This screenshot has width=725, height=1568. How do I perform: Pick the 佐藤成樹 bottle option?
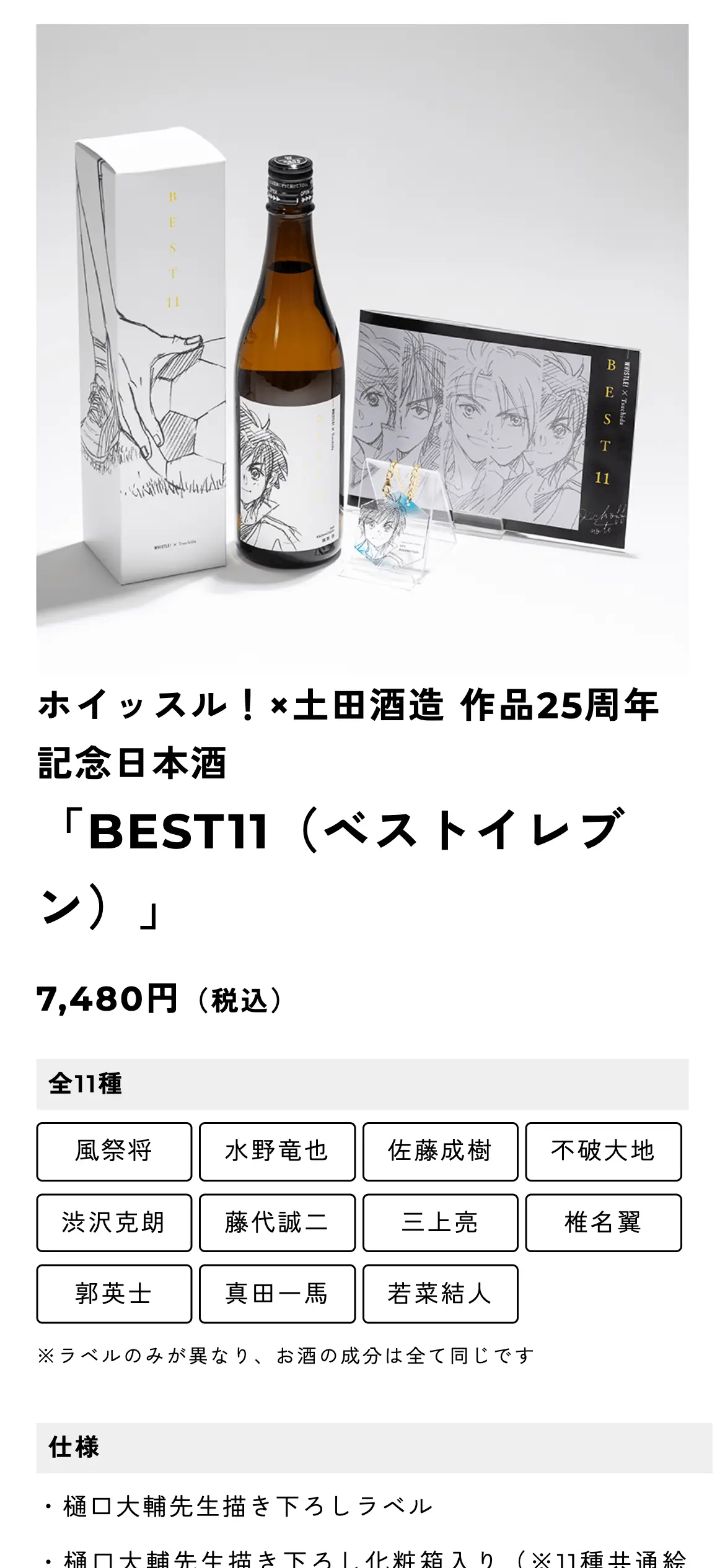pyautogui.click(x=440, y=1151)
